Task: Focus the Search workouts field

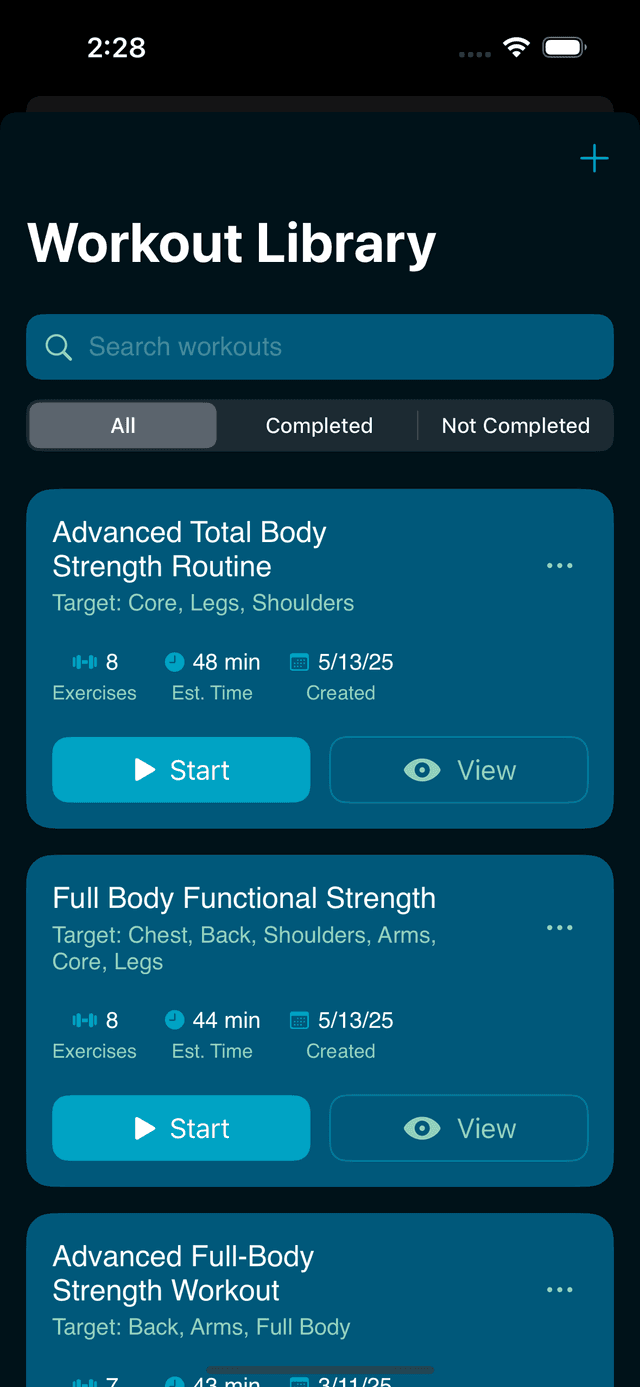Action: (320, 347)
